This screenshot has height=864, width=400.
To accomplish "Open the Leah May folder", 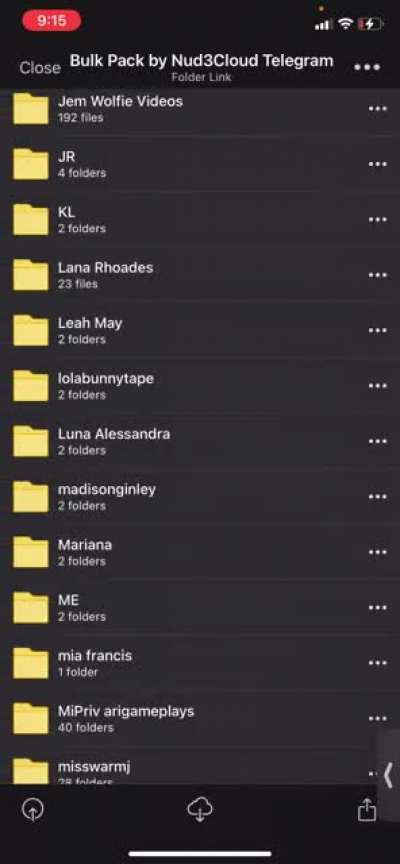I will pyautogui.click(x=200, y=330).
